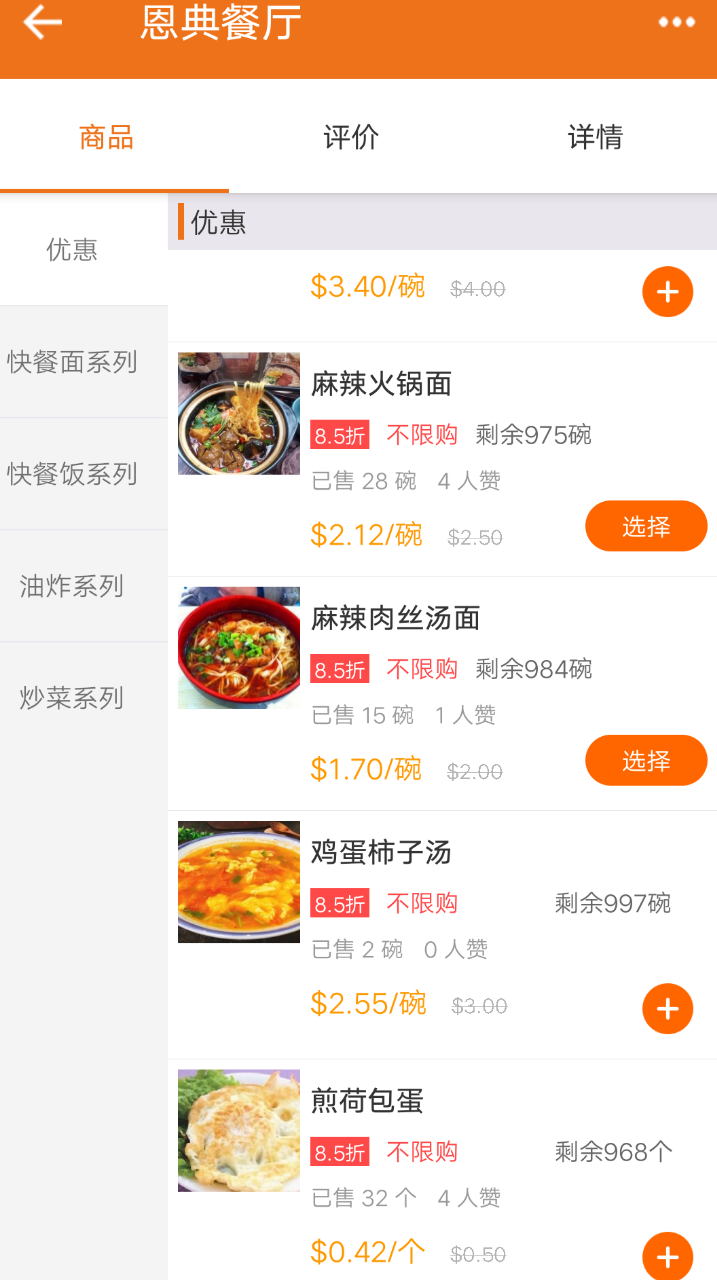Open the 快餐面系列 category
Image resolution: width=717 pixels, height=1280 pixels.
[x=72, y=362]
